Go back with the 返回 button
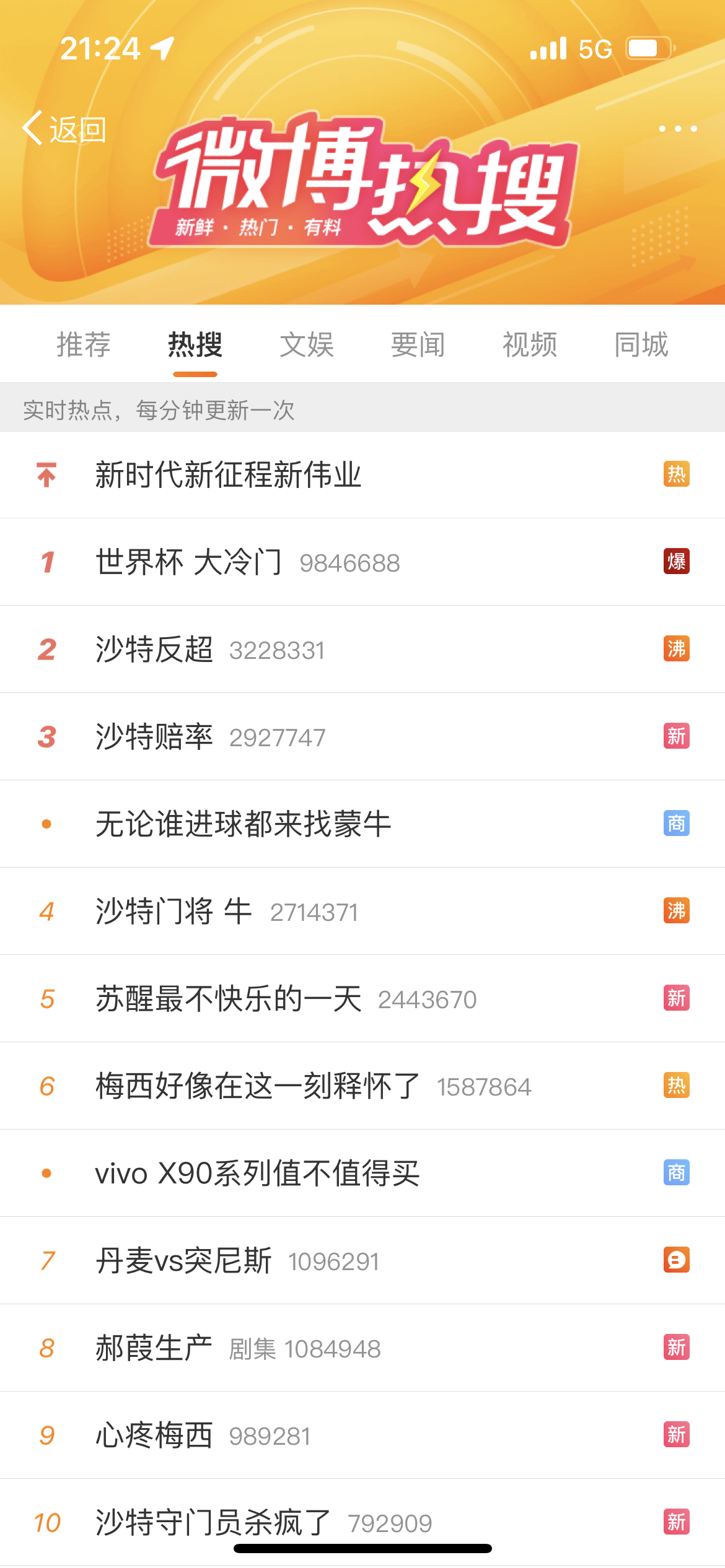The image size is (725, 1568). tap(64, 129)
